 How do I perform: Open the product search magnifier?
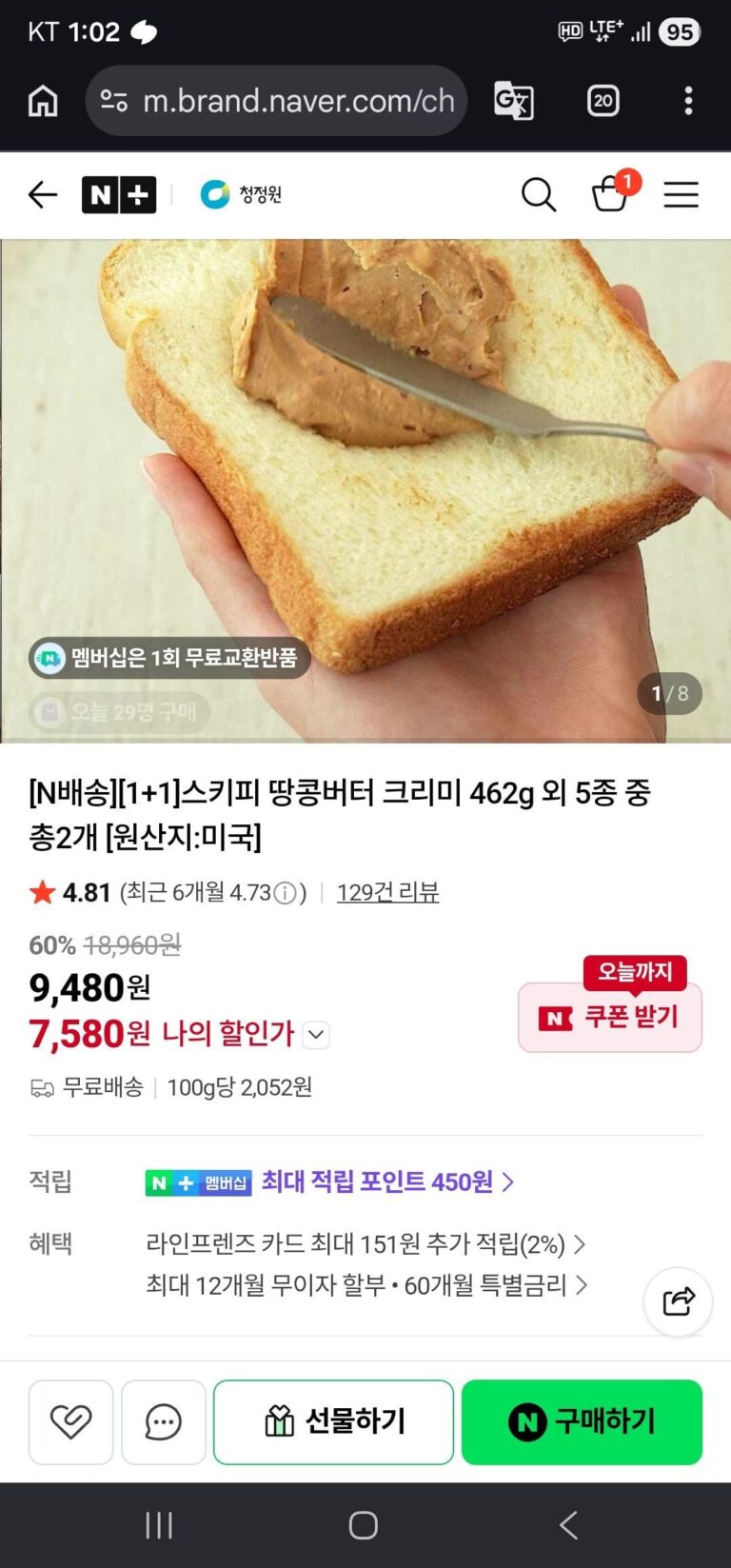(x=538, y=195)
